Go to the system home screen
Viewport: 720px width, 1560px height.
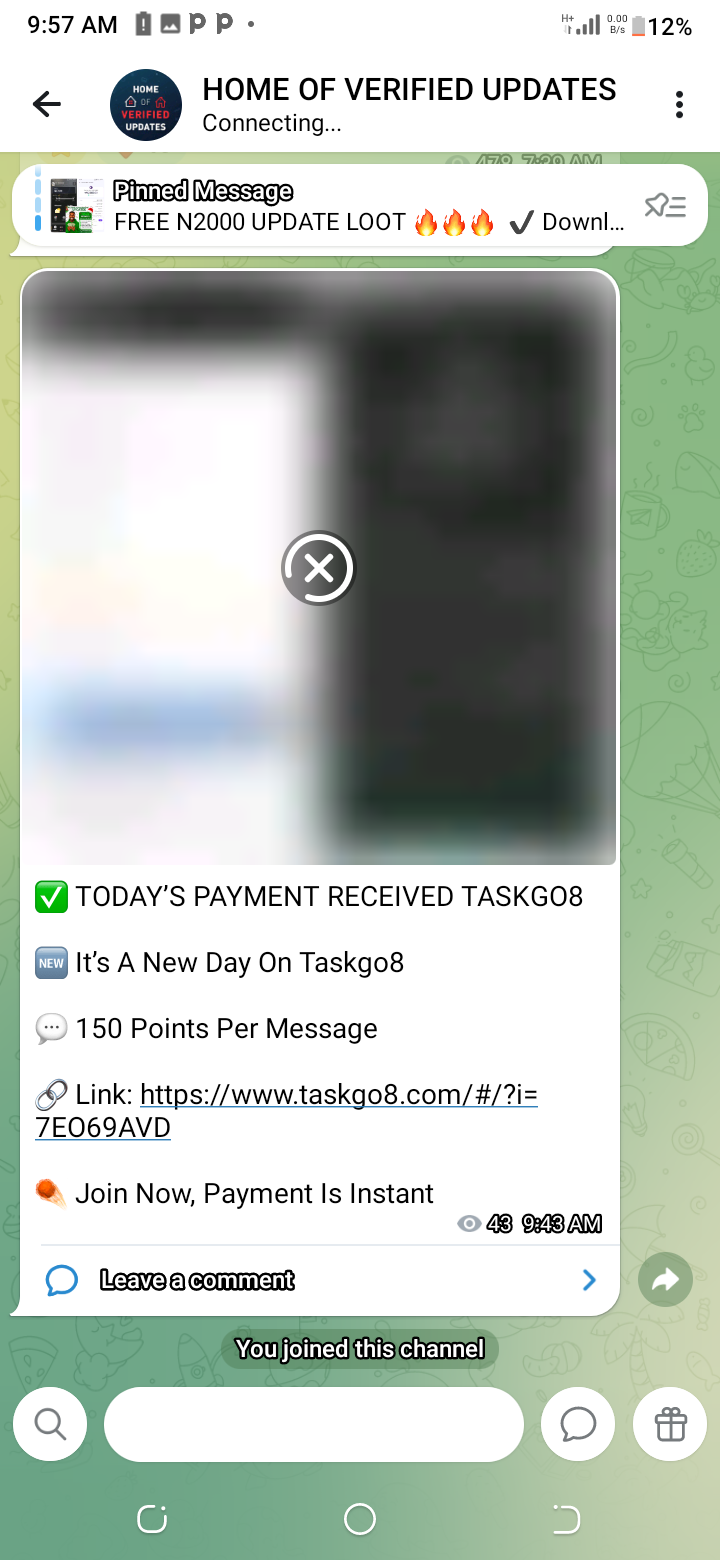[360, 1520]
